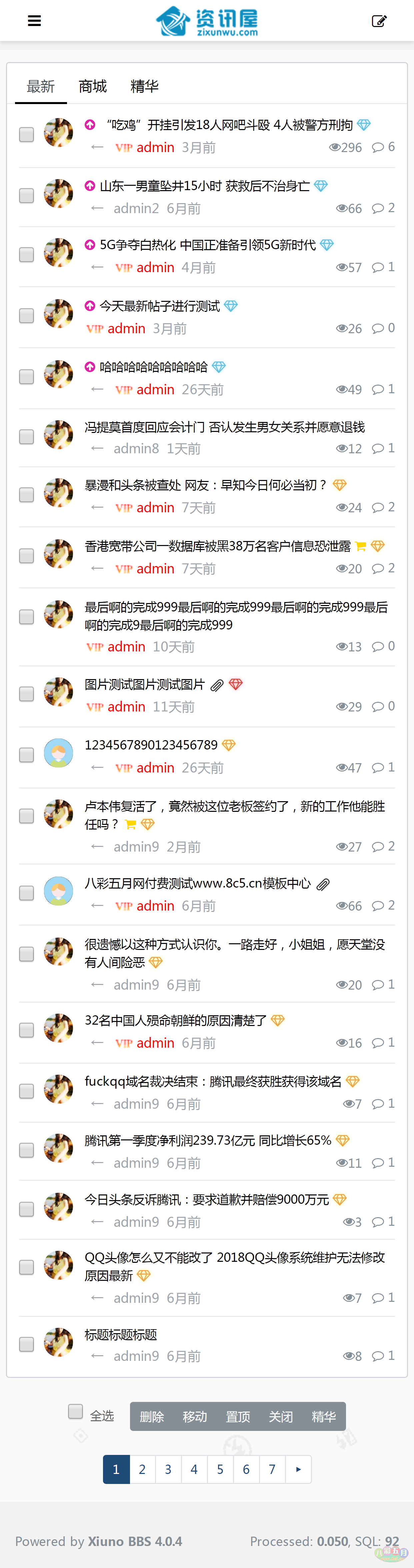Open the 图片测试图片测试图片 post
The image size is (414, 1568).
(x=145, y=685)
